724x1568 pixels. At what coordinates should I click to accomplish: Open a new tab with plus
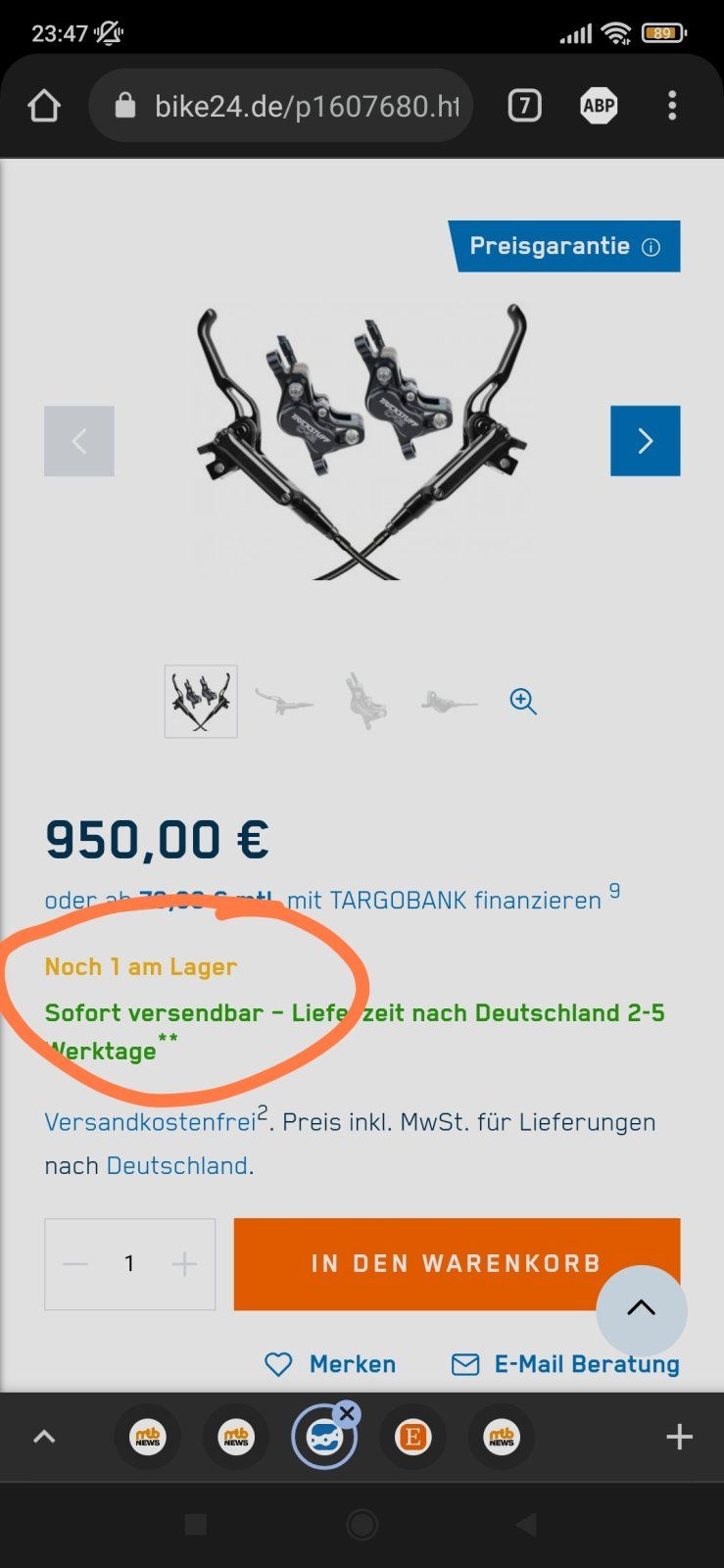pos(679,1438)
